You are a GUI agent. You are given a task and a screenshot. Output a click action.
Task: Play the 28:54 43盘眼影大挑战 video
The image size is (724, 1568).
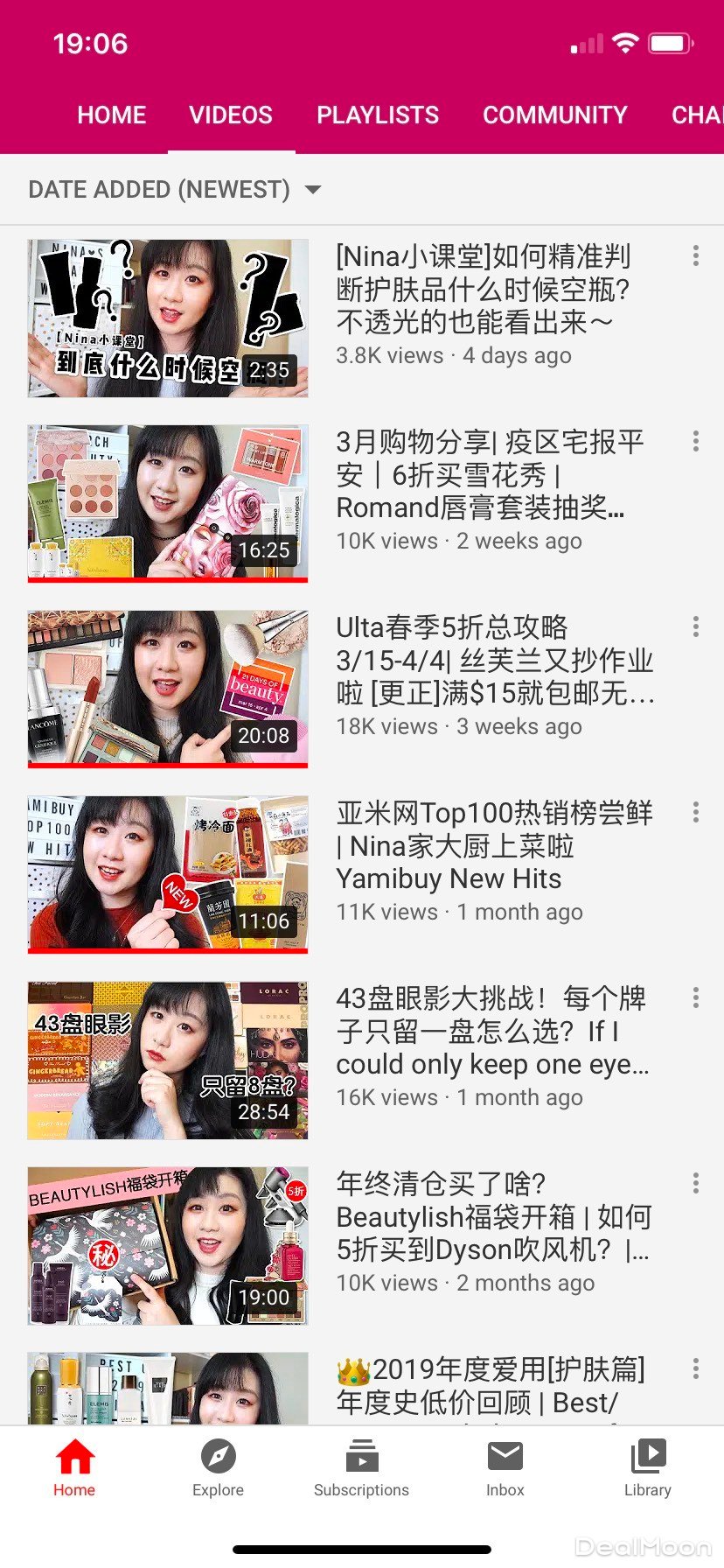[168, 1060]
